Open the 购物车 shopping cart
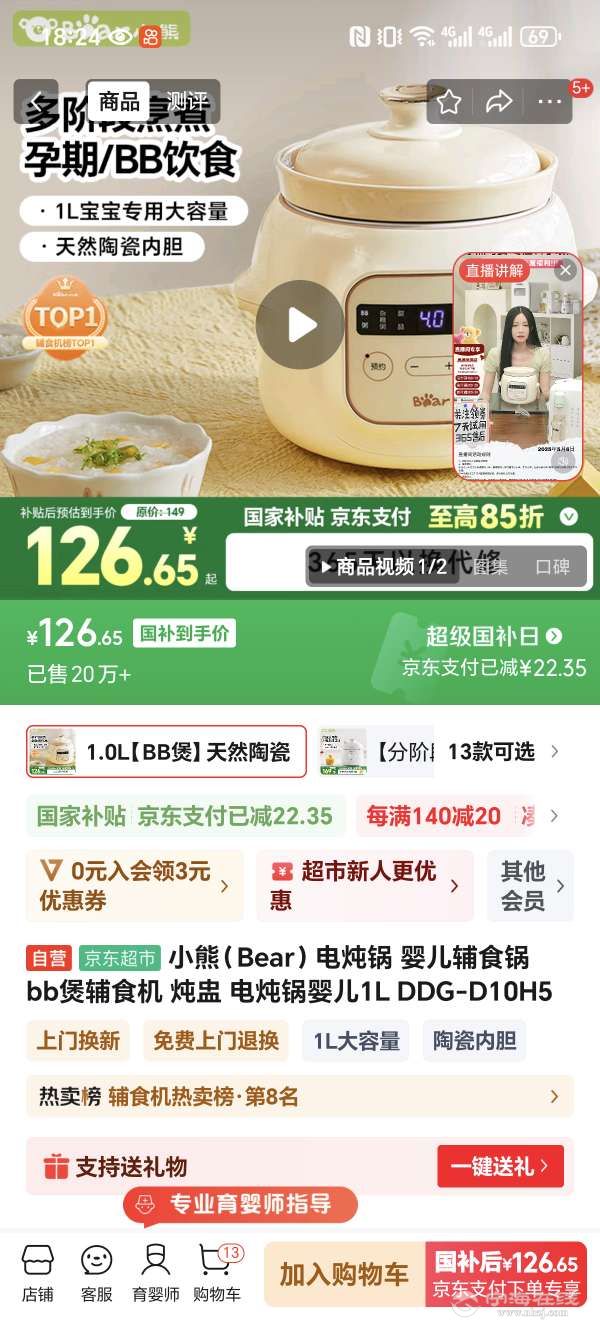Image resolution: width=600 pixels, height=1332 pixels. click(217, 1273)
